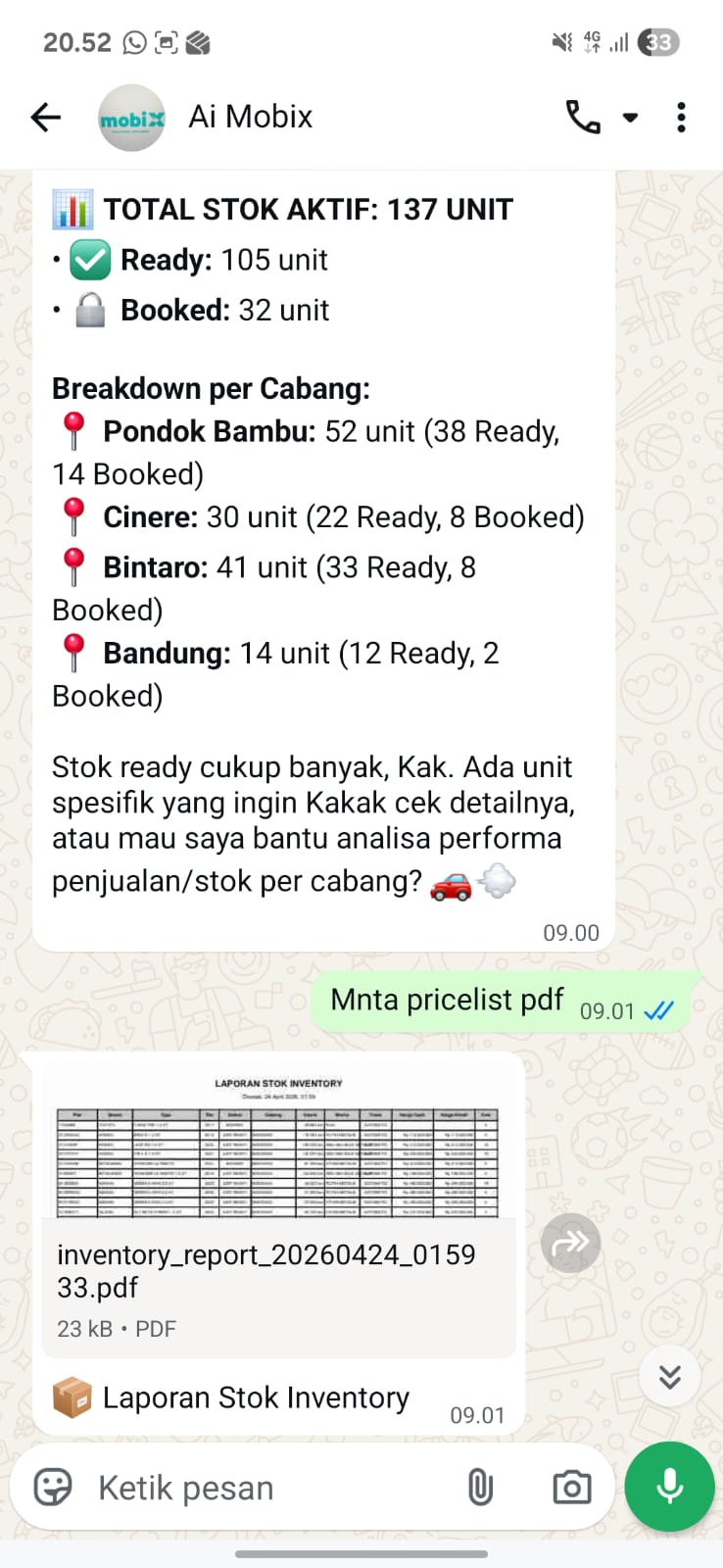Open the call type dropdown next to phone icon

point(630,117)
